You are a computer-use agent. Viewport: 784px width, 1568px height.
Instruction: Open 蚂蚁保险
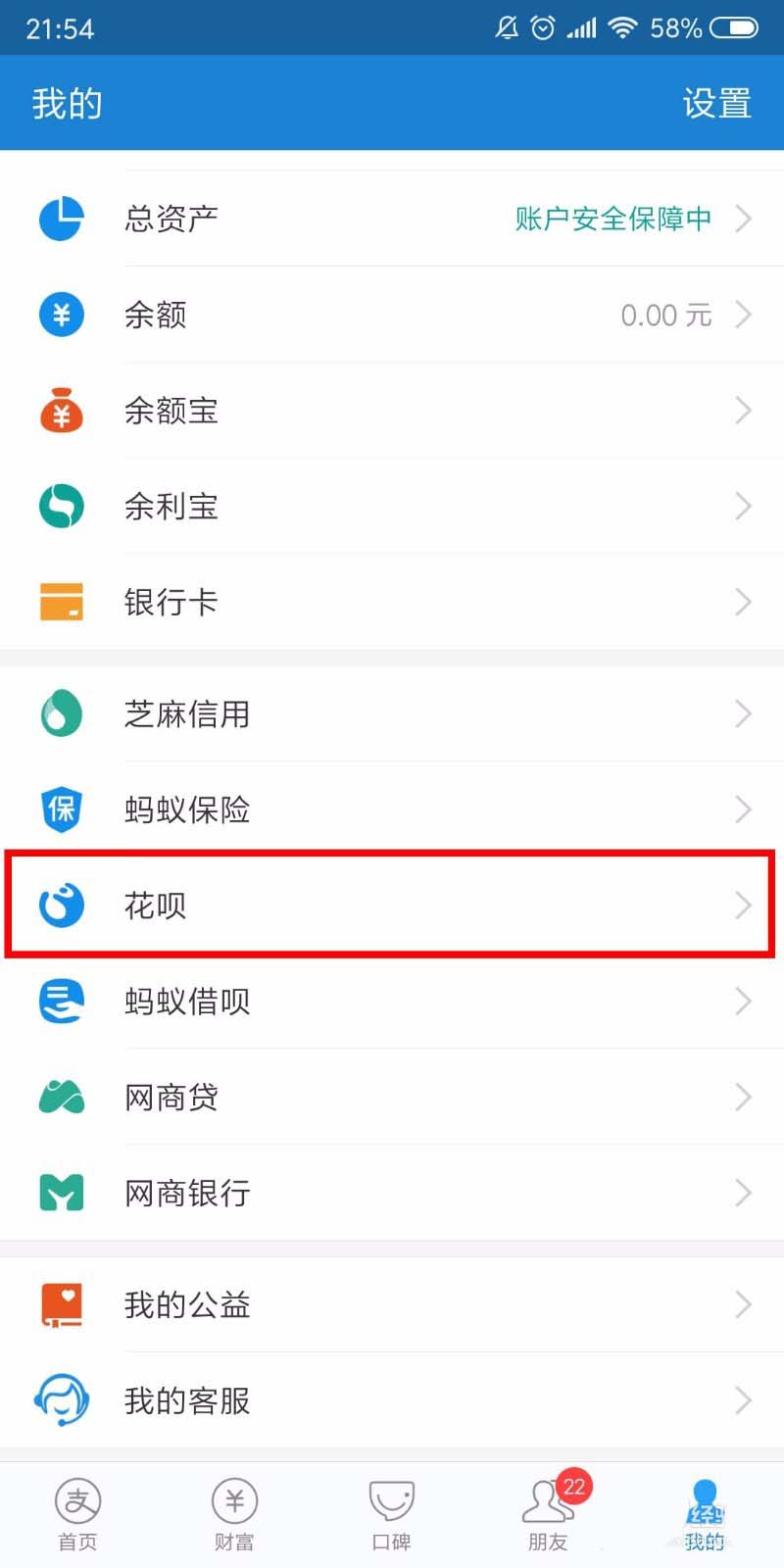[392, 809]
